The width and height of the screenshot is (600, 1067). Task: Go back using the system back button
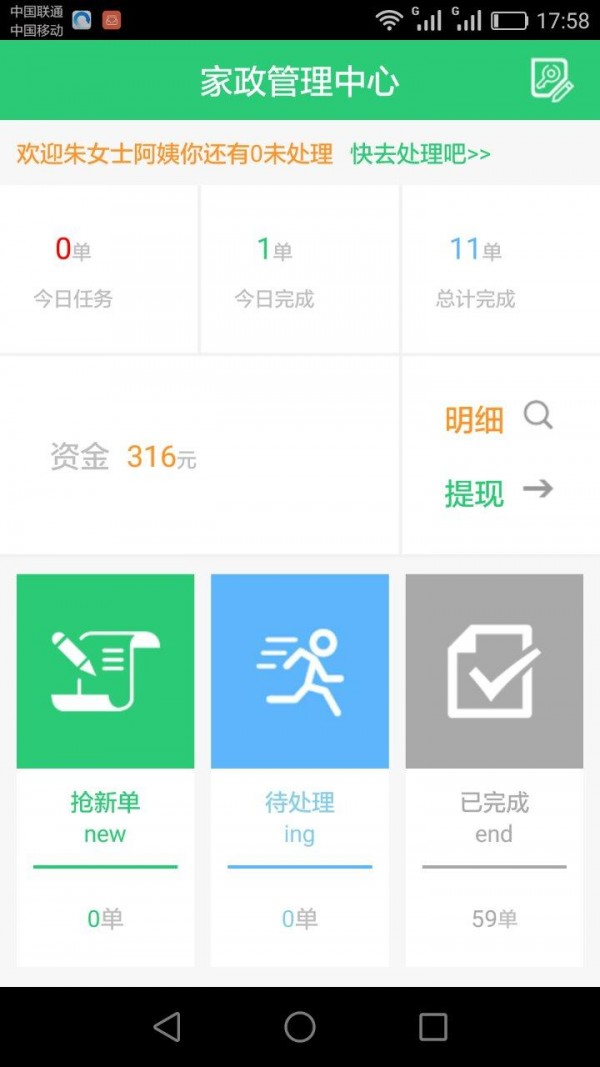pos(167,1026)
